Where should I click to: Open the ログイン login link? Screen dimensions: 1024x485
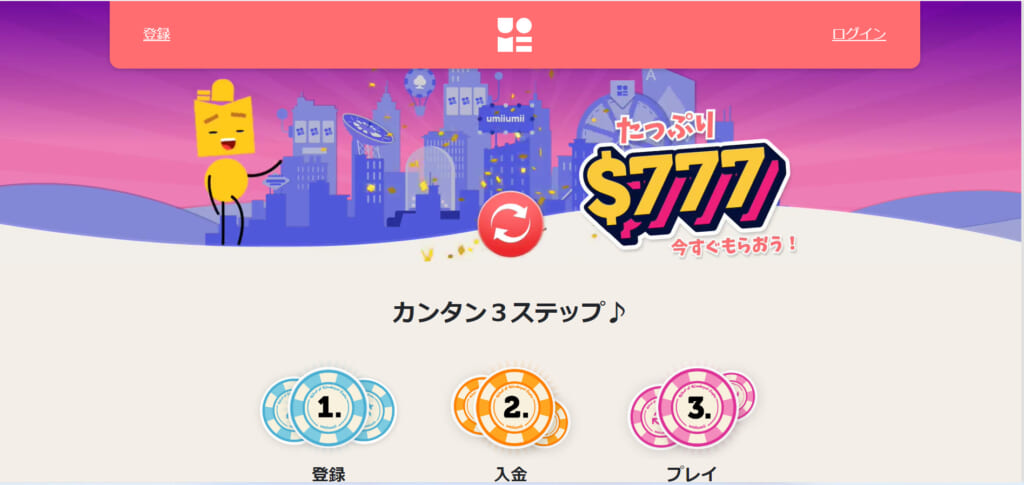858,34
